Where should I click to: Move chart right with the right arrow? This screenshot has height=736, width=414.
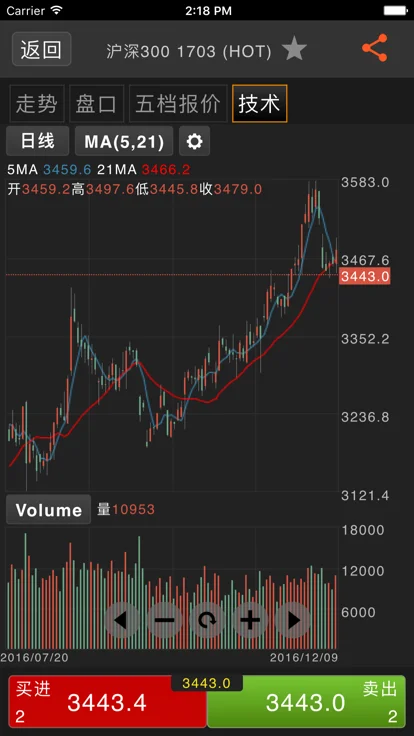click(x=293, y=620)
